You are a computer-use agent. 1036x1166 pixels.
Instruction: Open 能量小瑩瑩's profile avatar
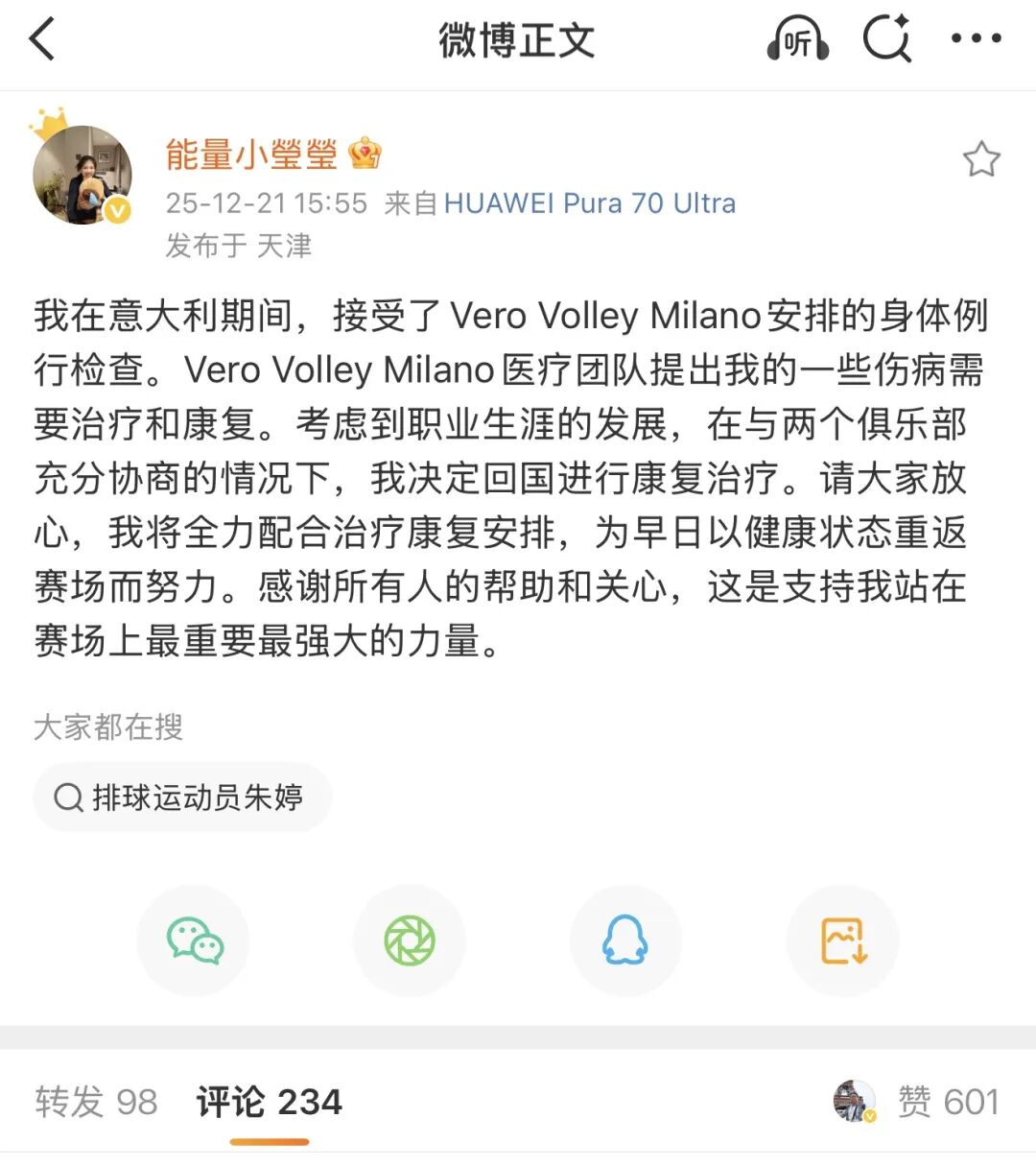click(82, 175)
